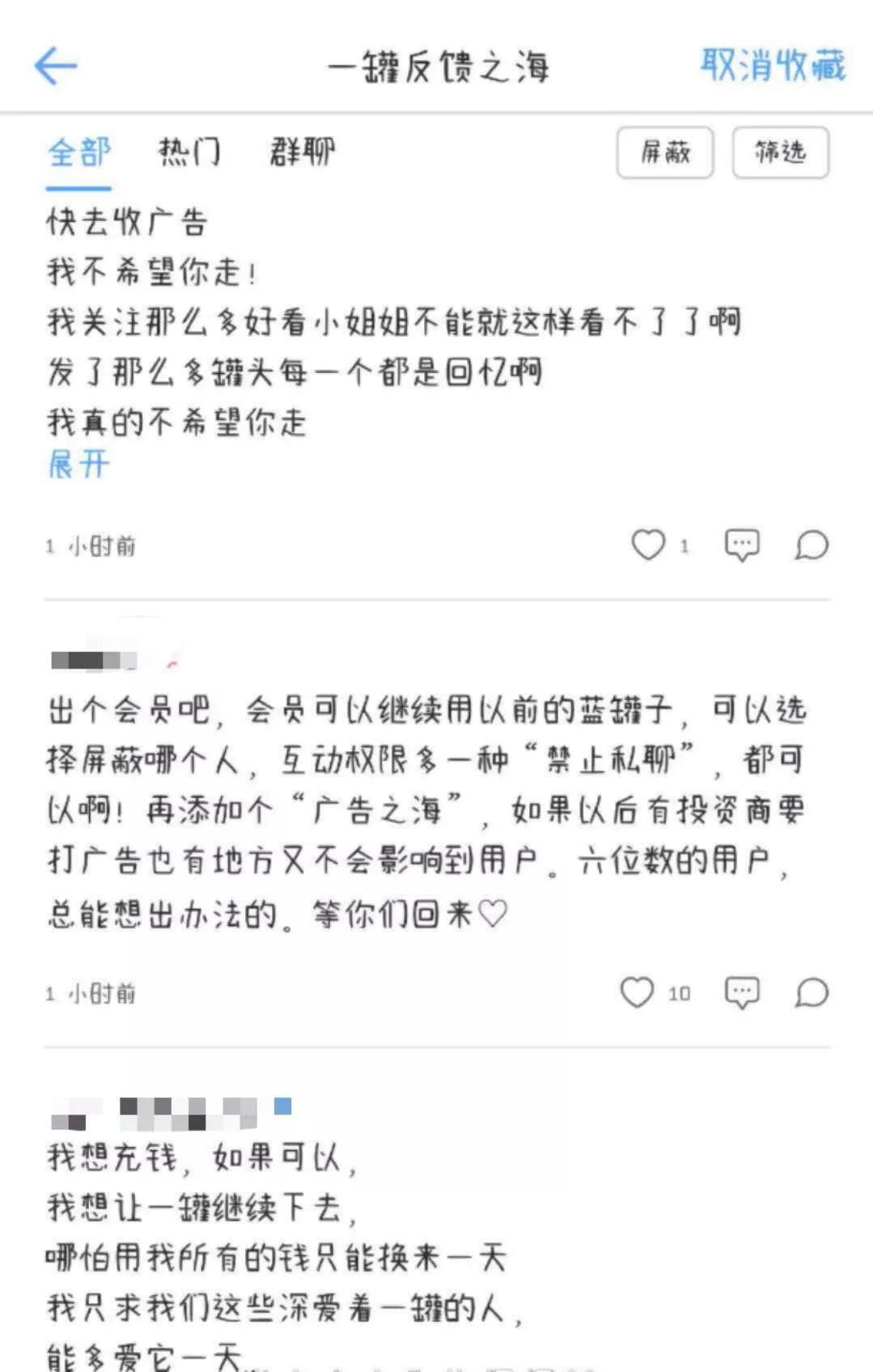The width and height of the screenshot is (873, 1372).
Task: Comment on the 出个会员吧 post
Action: (x=741, y=992)
